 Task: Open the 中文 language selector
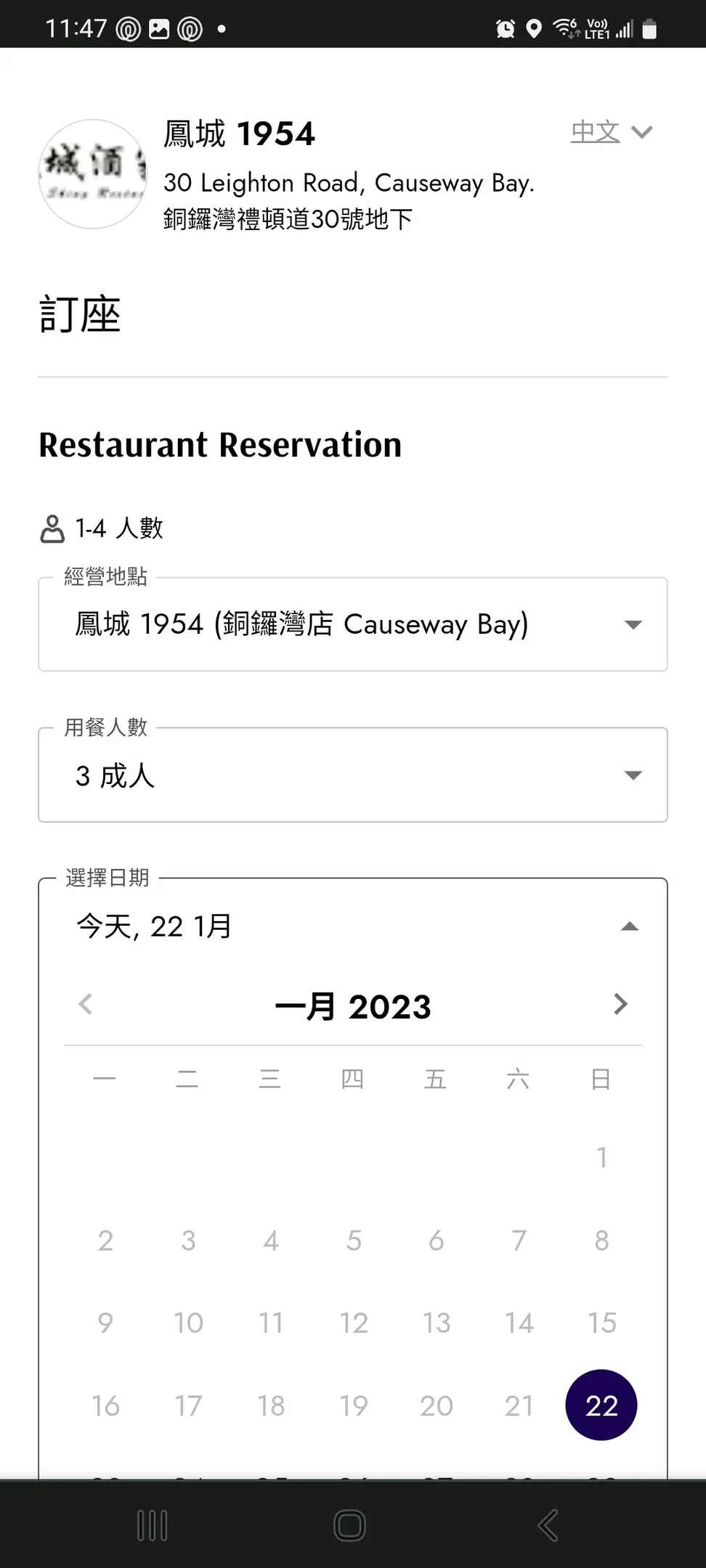coord(611,132)
